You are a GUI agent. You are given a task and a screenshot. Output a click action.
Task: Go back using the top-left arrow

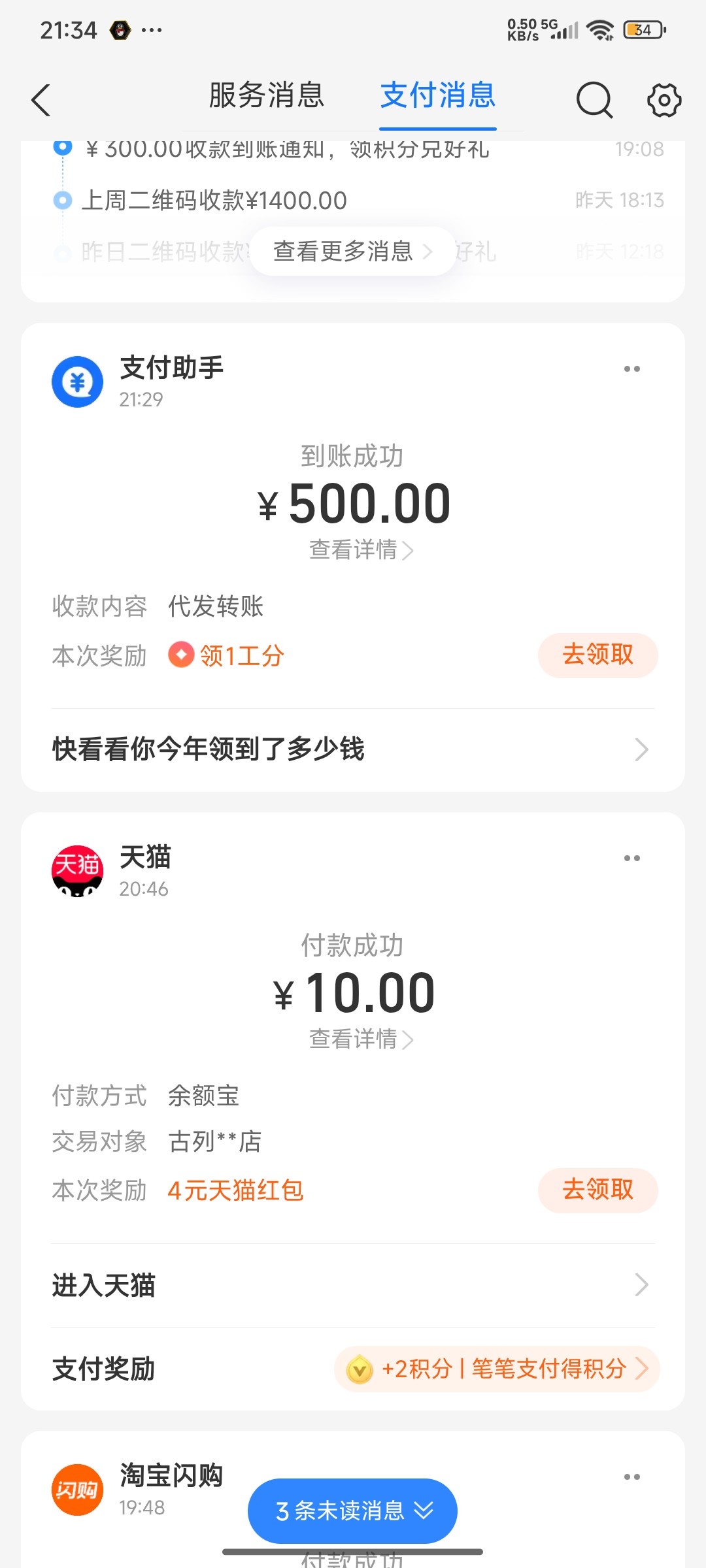[x=41, y=101]
